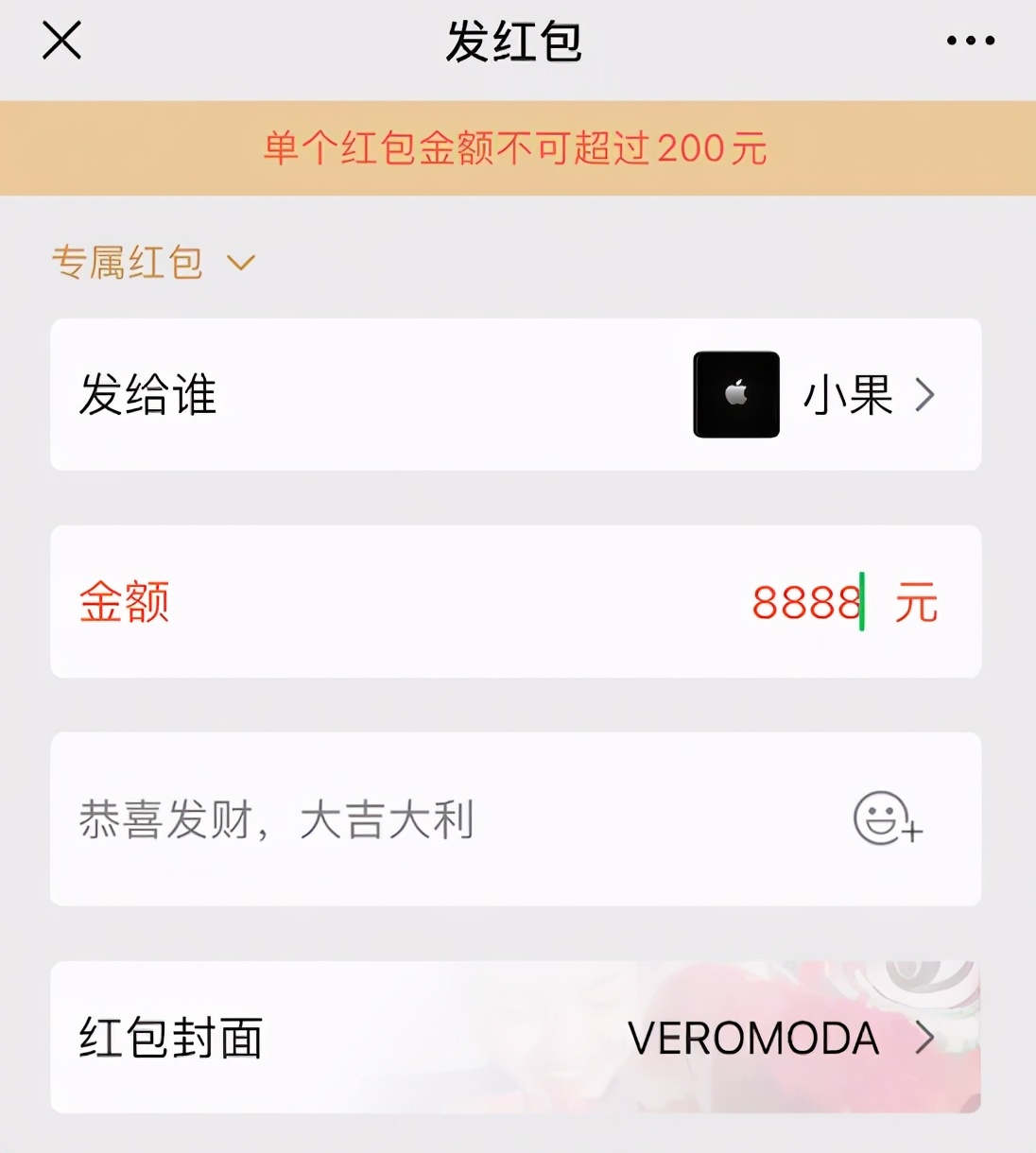Click the 金额 amount label
Image resolution: width=1036 pixels, height=1153 pixels.
click(122, 602)
